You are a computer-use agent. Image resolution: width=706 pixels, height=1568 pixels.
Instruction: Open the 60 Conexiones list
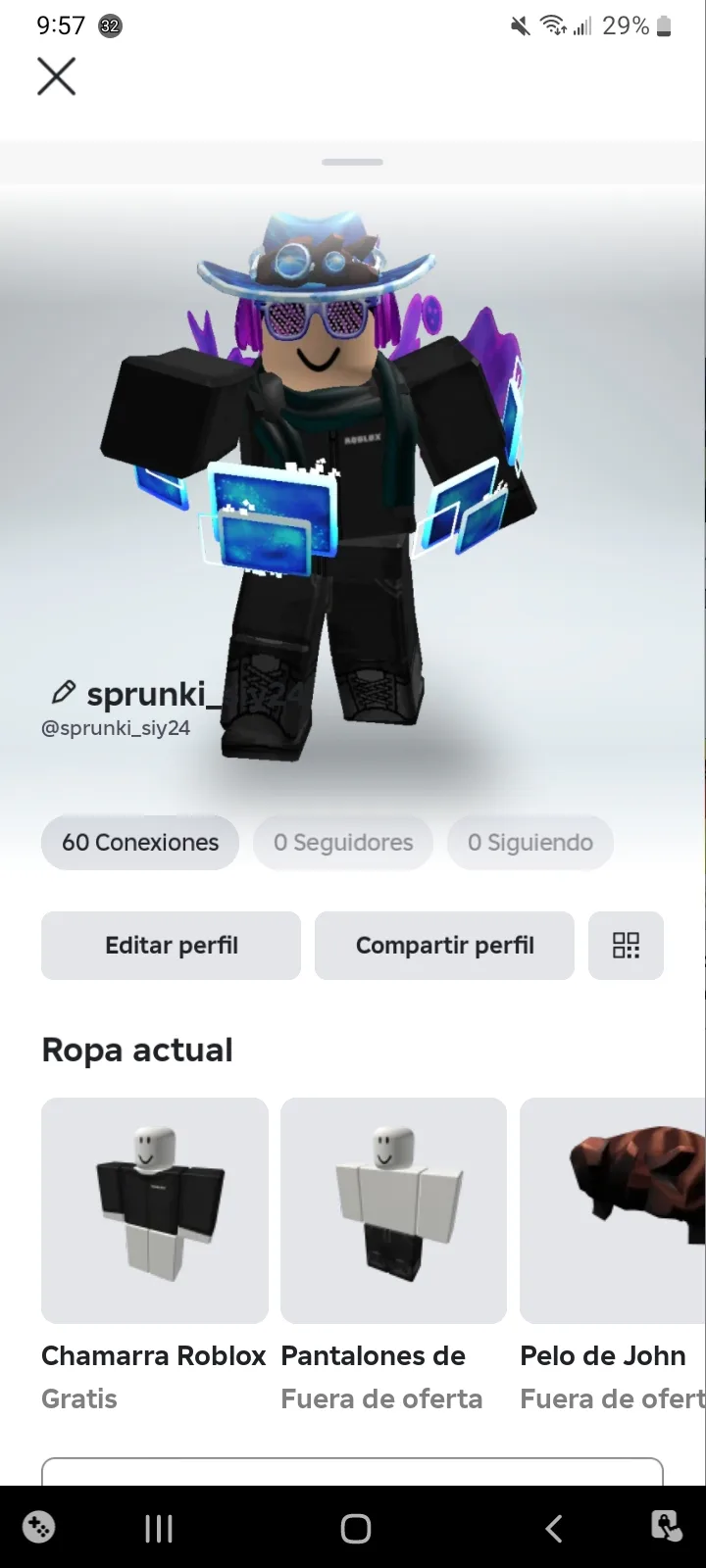coord(140,843)
